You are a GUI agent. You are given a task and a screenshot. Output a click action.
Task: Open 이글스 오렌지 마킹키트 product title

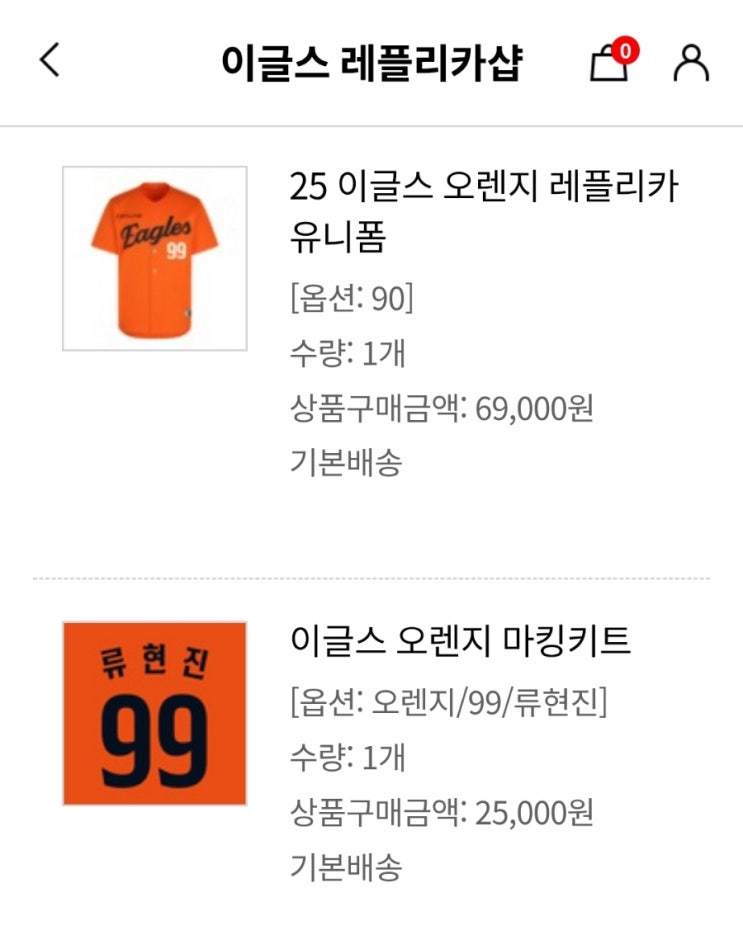pos(460,640)
